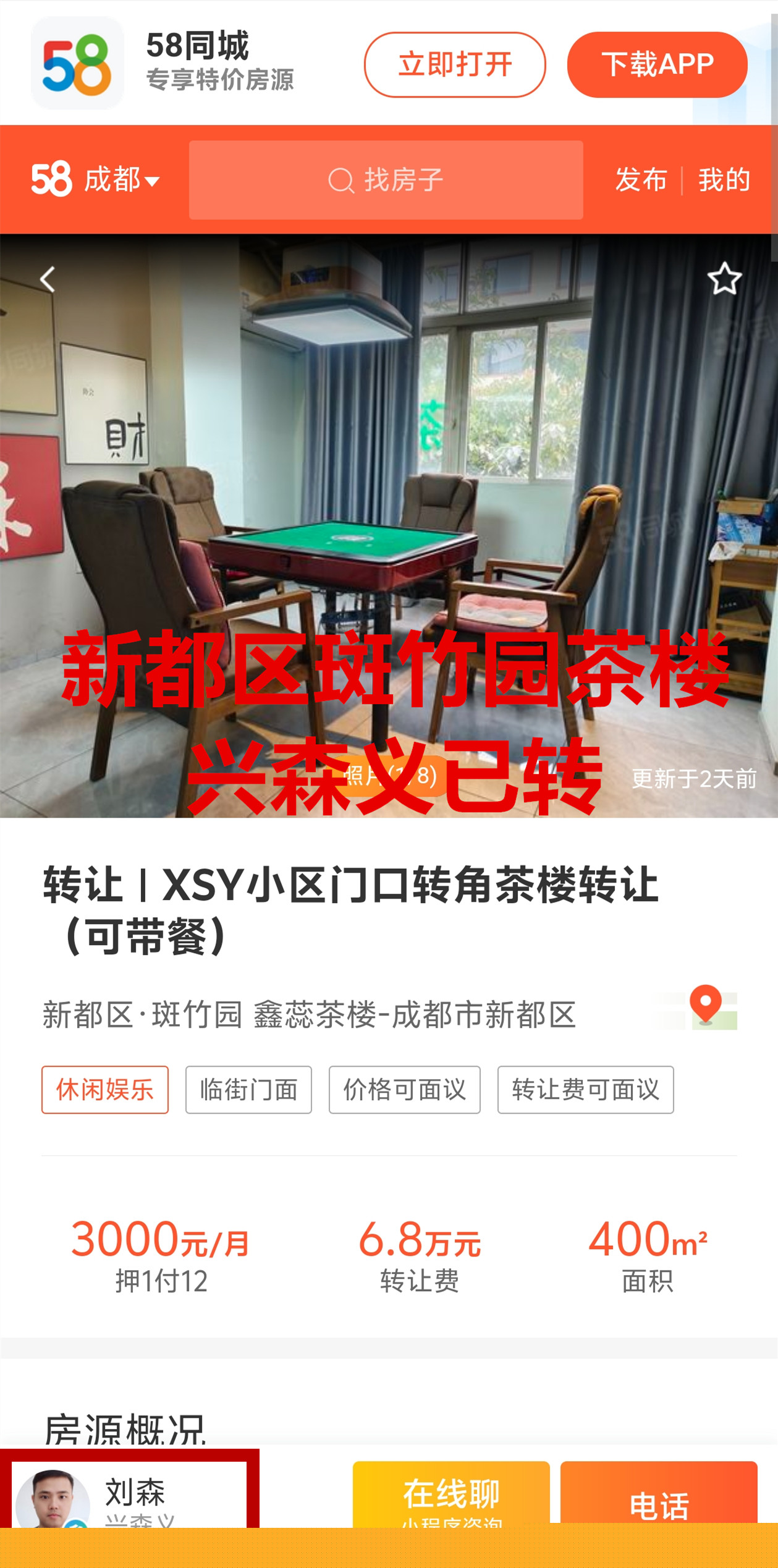Go back using the arrow over photo
Viewport: 778px width, 1568px height.
point(48,279)
